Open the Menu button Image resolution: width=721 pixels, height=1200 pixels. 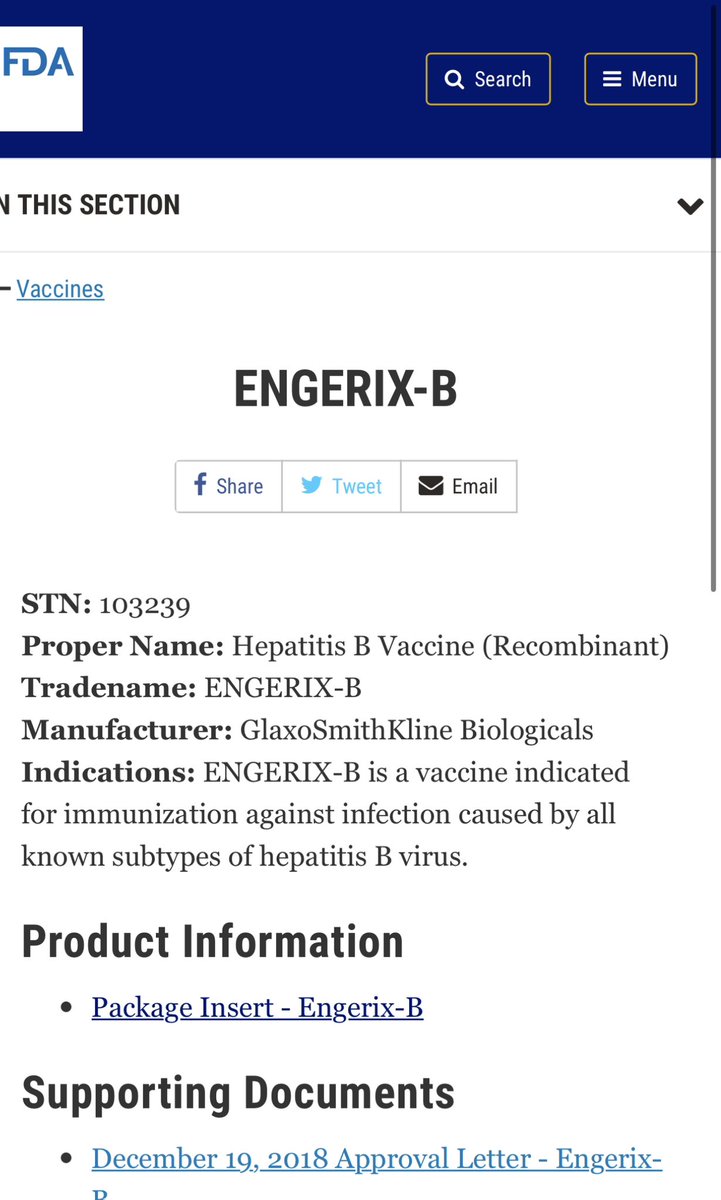pos(640,79)
